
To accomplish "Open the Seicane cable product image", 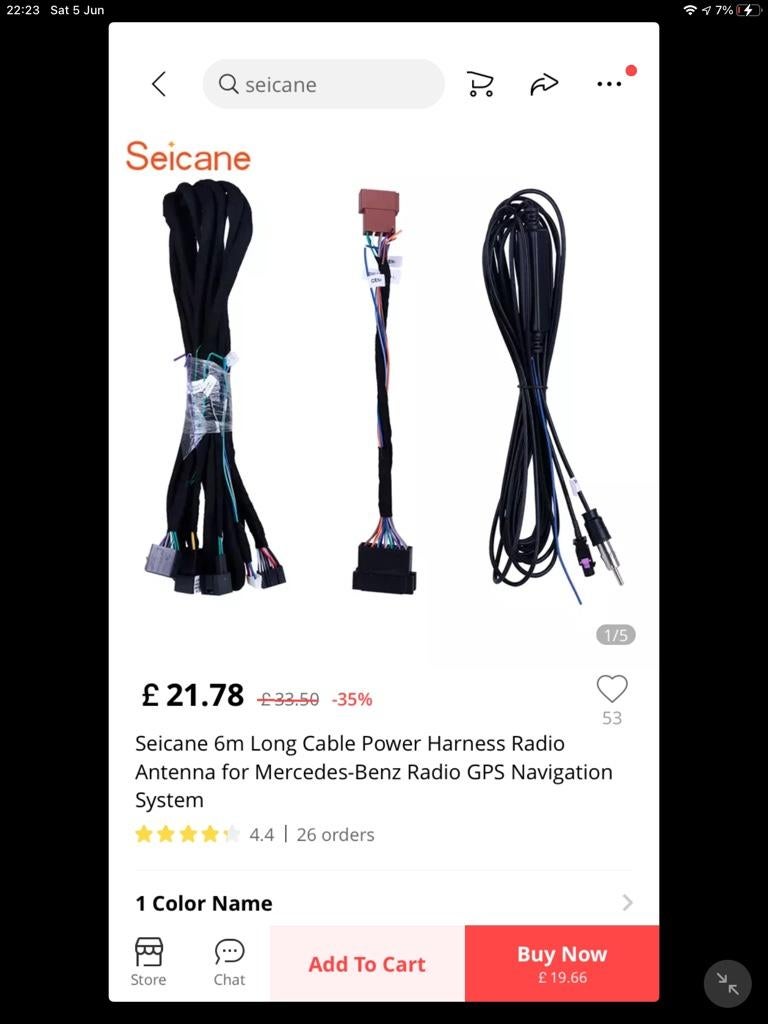I will pos(383,390).
